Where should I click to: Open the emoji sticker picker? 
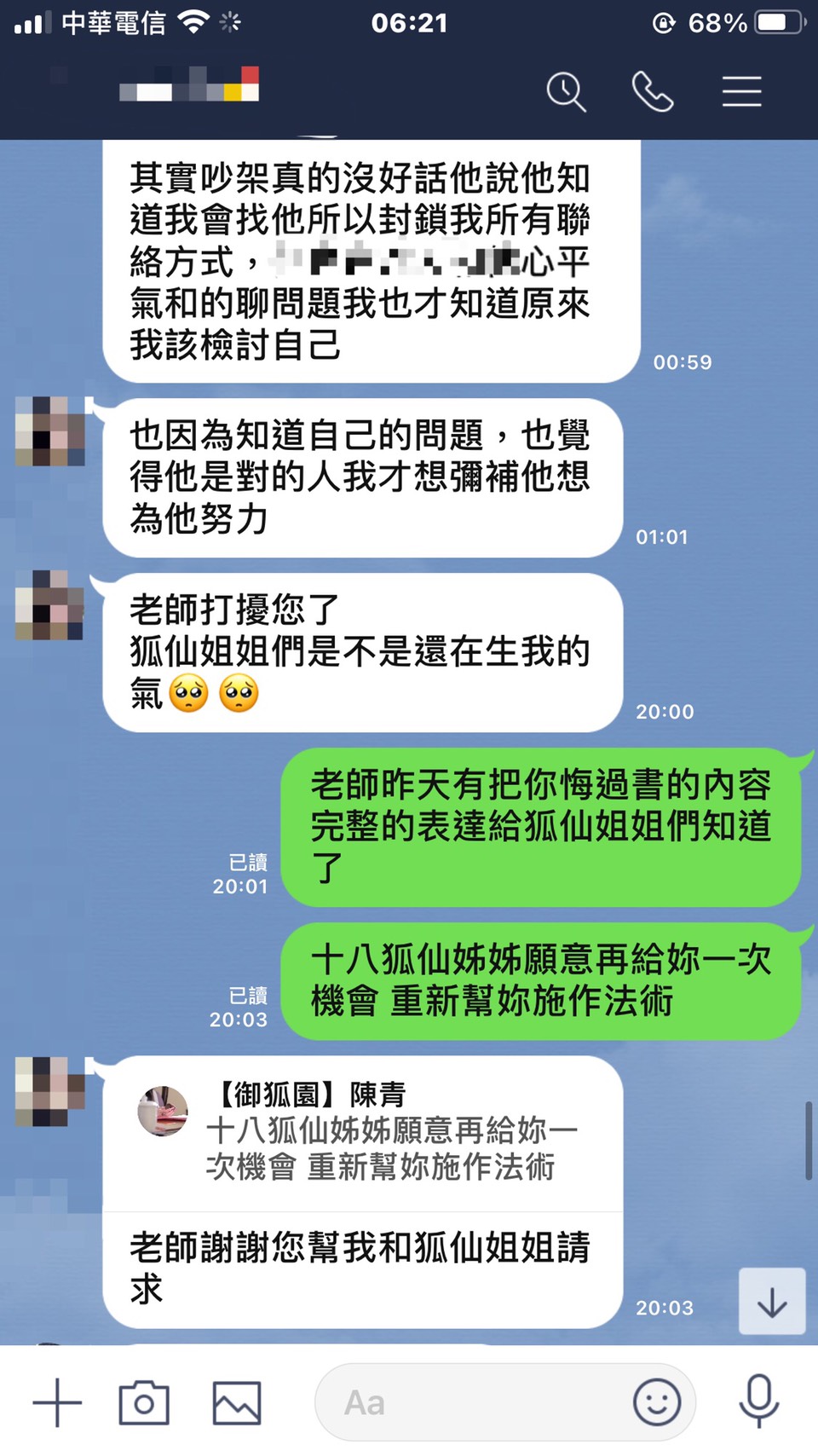(x=657, y=1402)
